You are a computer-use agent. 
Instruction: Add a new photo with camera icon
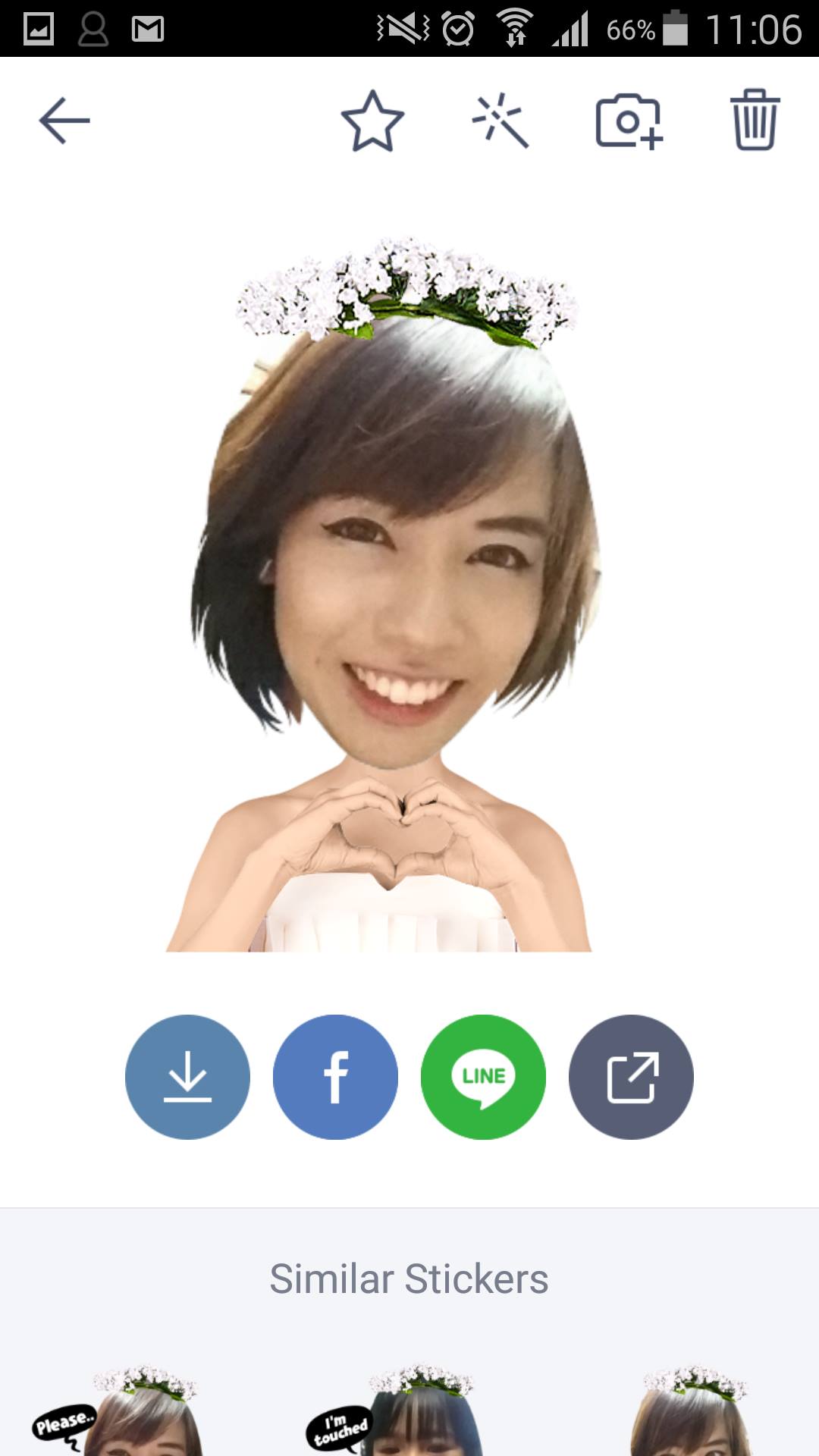(629, 121)
